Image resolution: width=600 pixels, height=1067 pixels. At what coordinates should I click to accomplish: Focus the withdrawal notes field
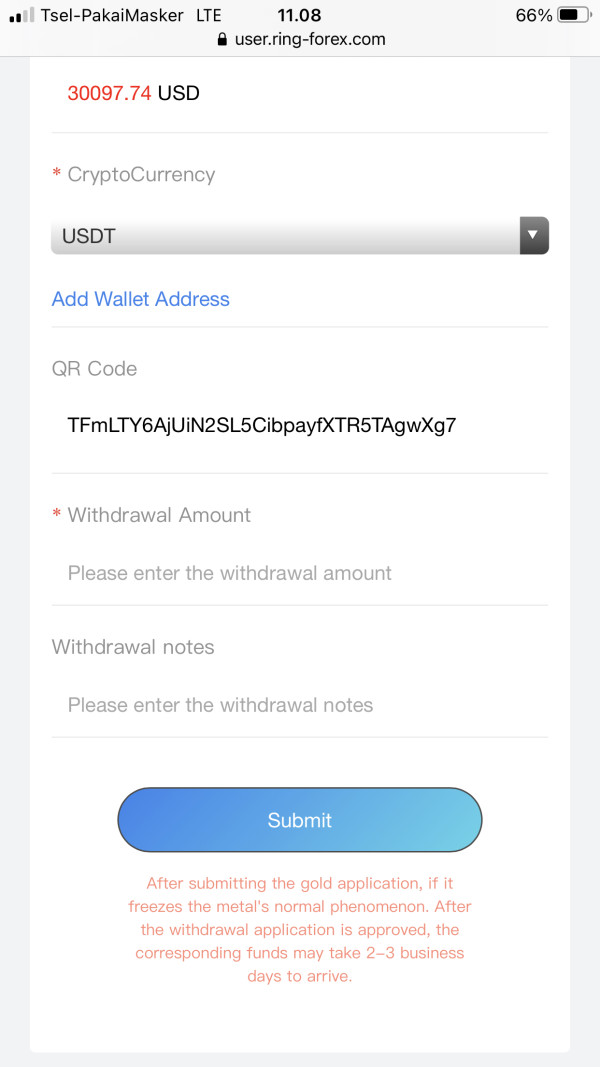click(x=299, y=705)
